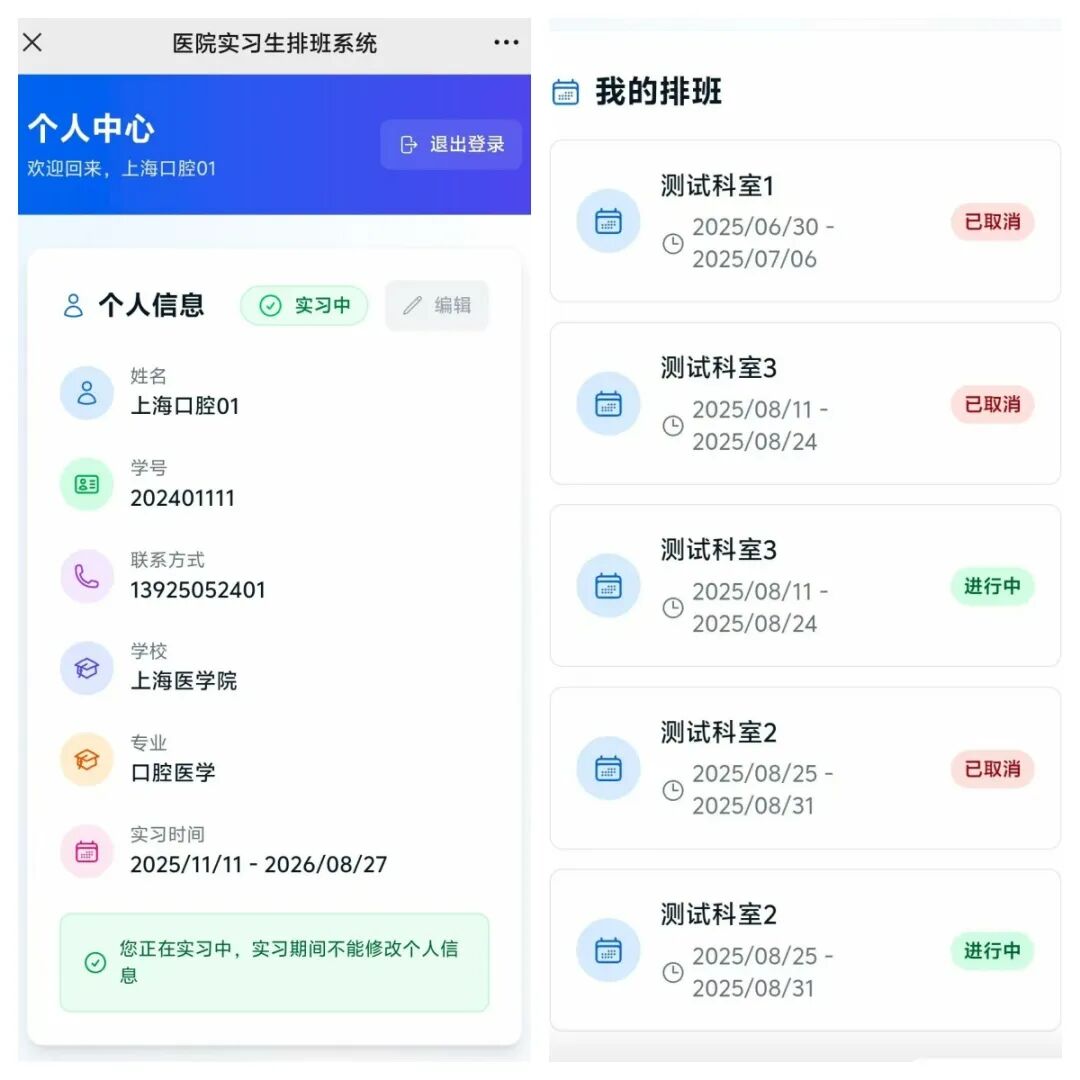Open the three-dot overflow menu
1080x1080 pixels.
pyautogui.click(x=506, y=43)
